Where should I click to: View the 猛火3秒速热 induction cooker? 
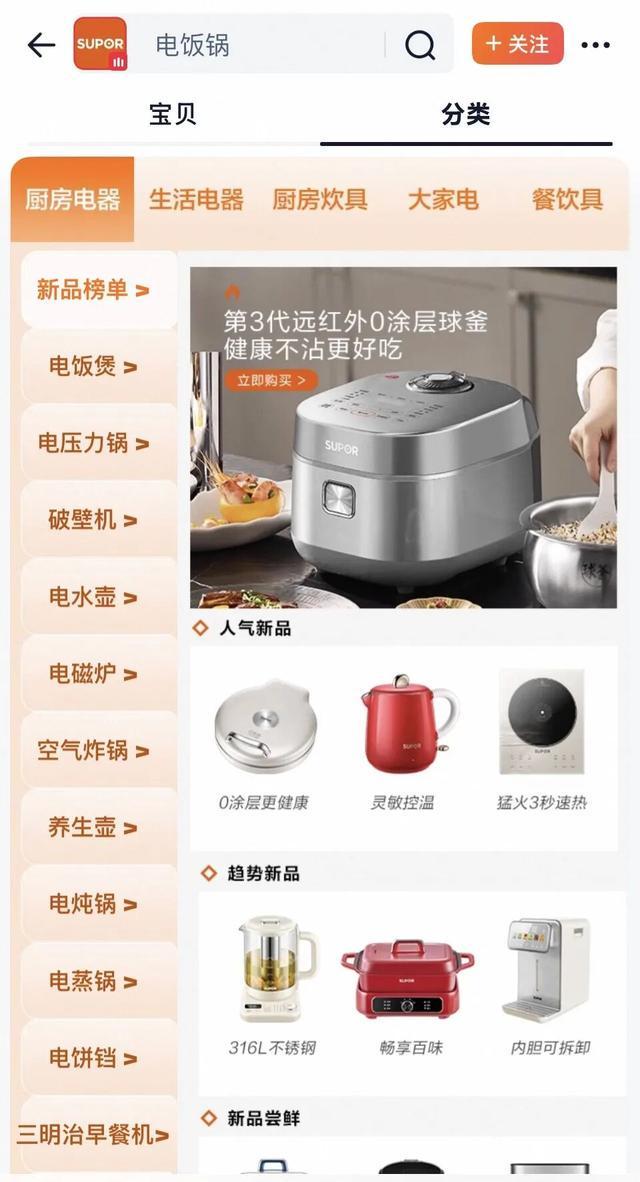tap(541, 741)
